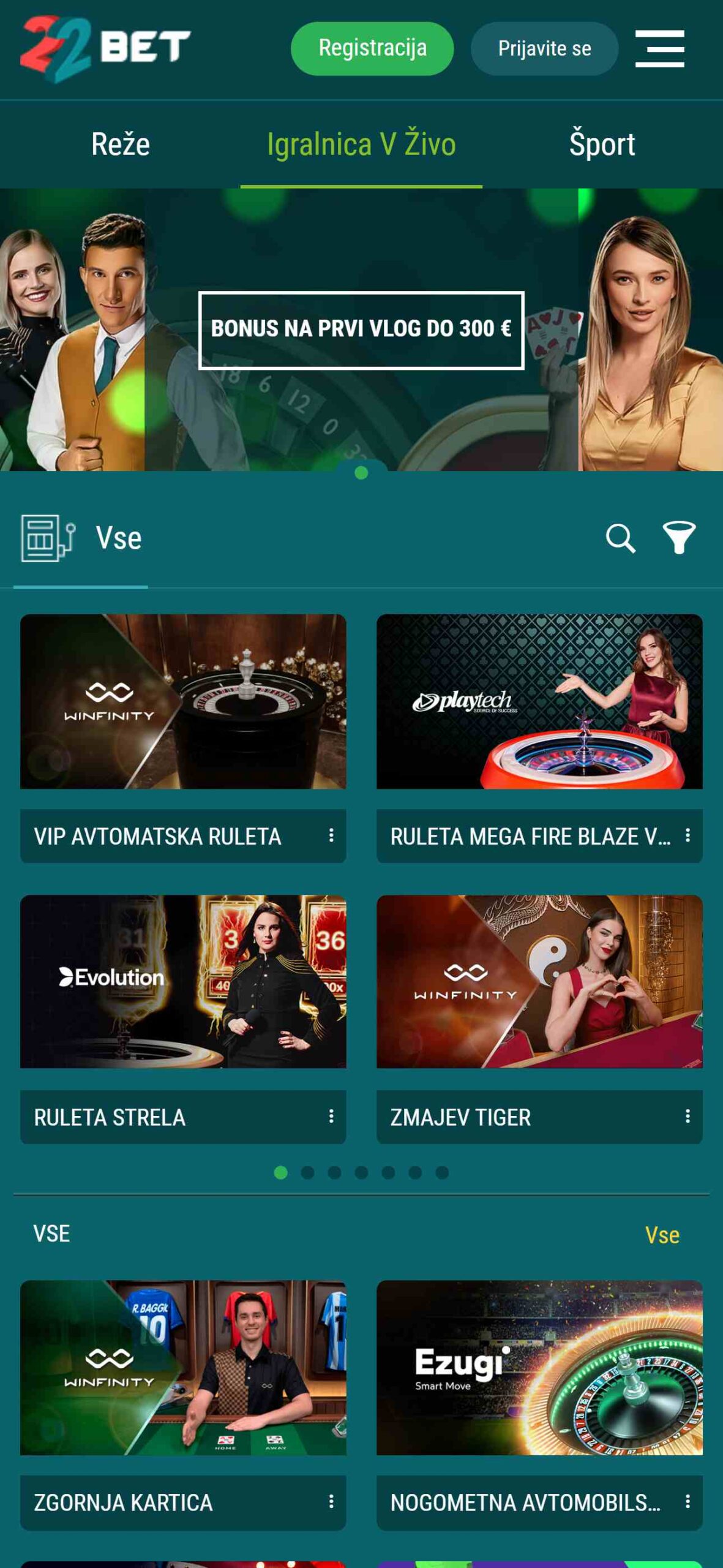Switch to the Reže tab
The height and width of the screenshot is (1568, 723).
coord(121,145)
